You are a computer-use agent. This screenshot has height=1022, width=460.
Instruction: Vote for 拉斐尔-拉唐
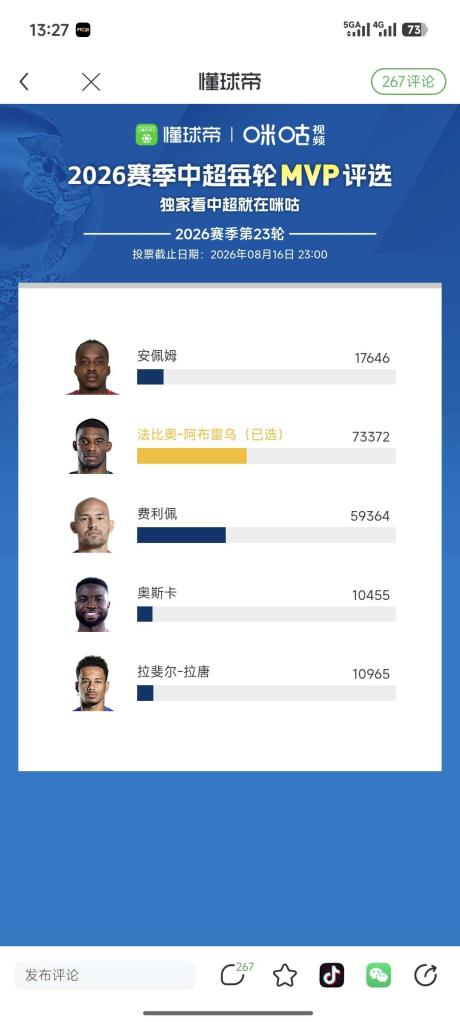[x=231, y=683]
